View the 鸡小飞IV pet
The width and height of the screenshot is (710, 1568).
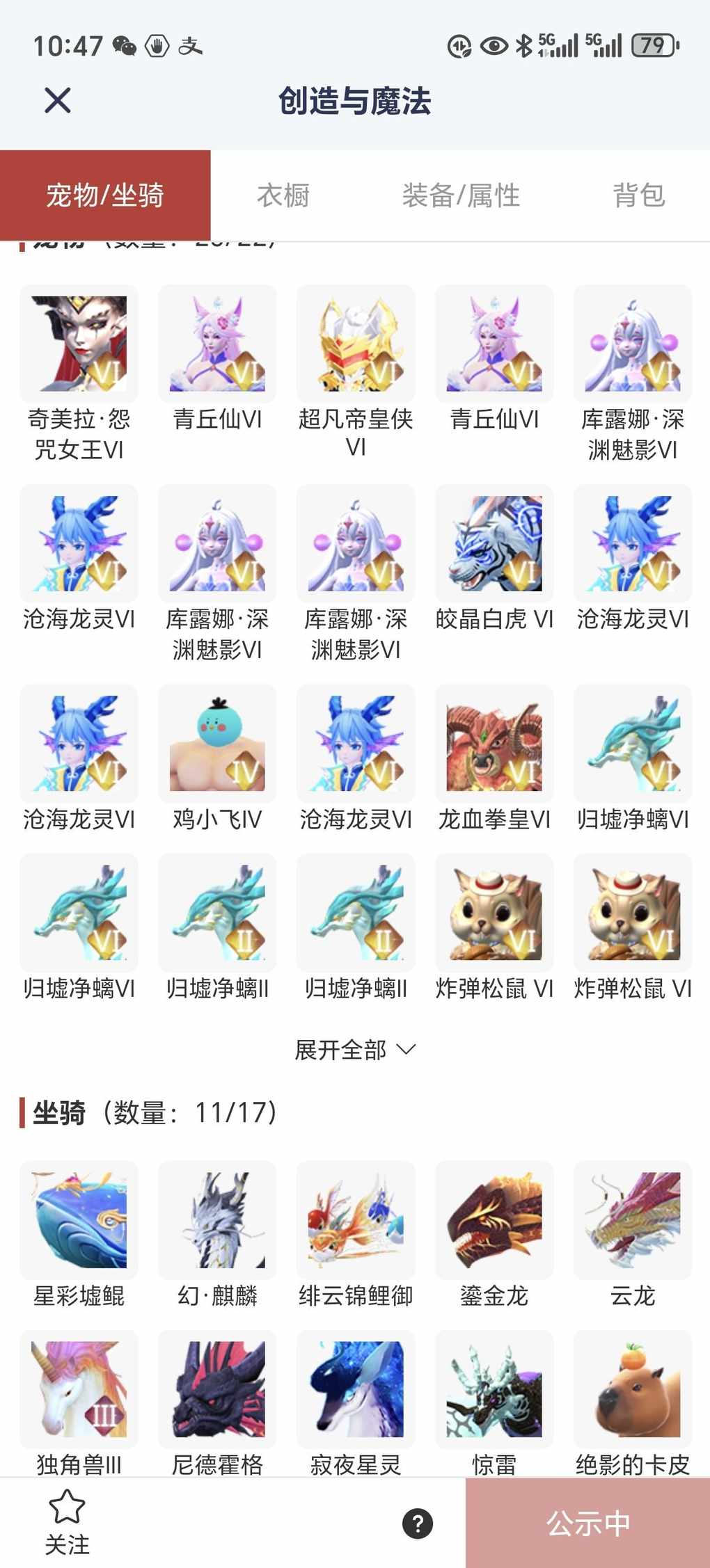tap(217, 744)
